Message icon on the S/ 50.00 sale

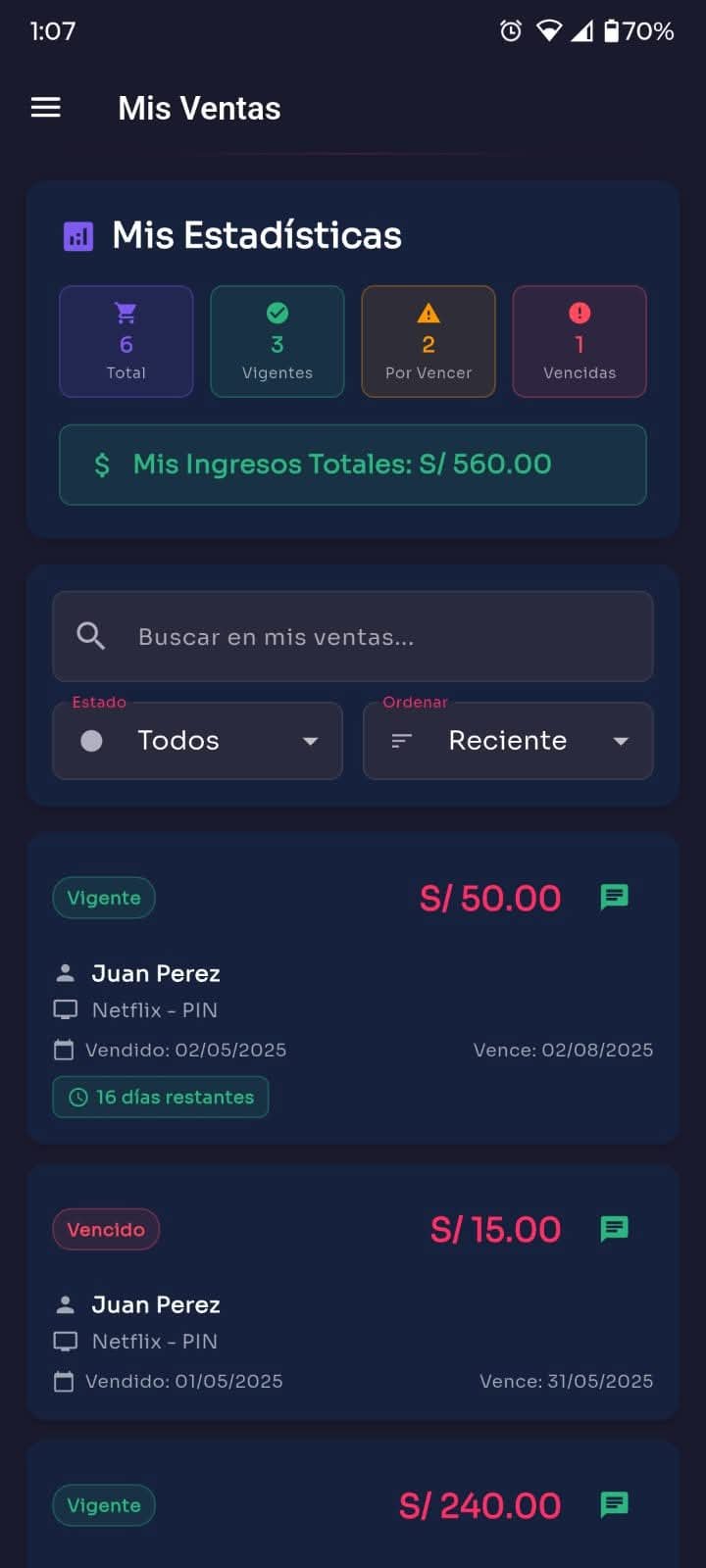tap(614, 897)
